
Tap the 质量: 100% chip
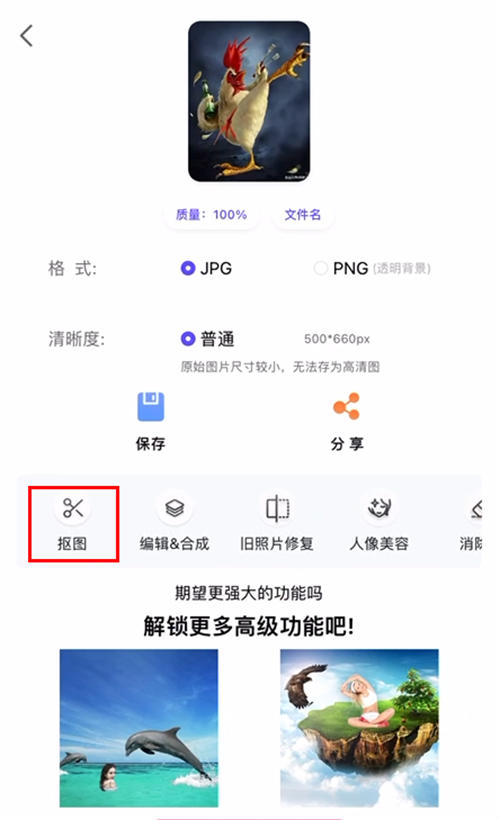[x=211, y=214]
